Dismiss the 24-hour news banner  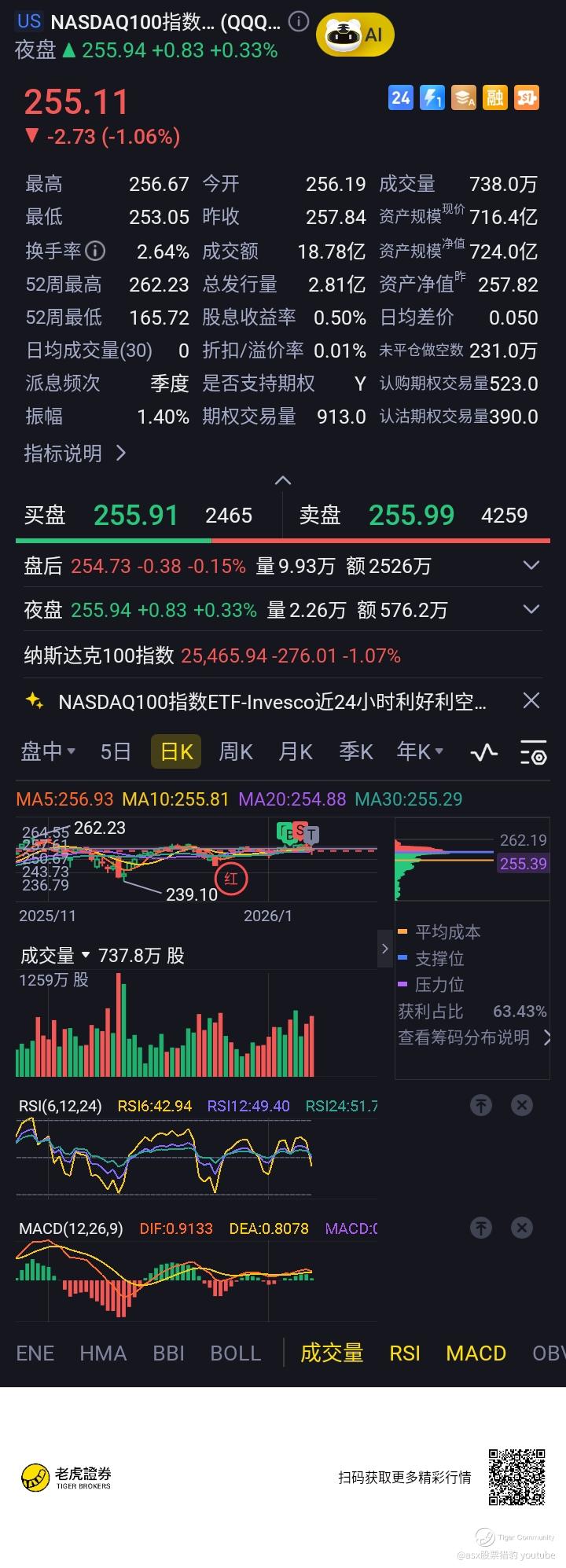[x=531, y=700]
